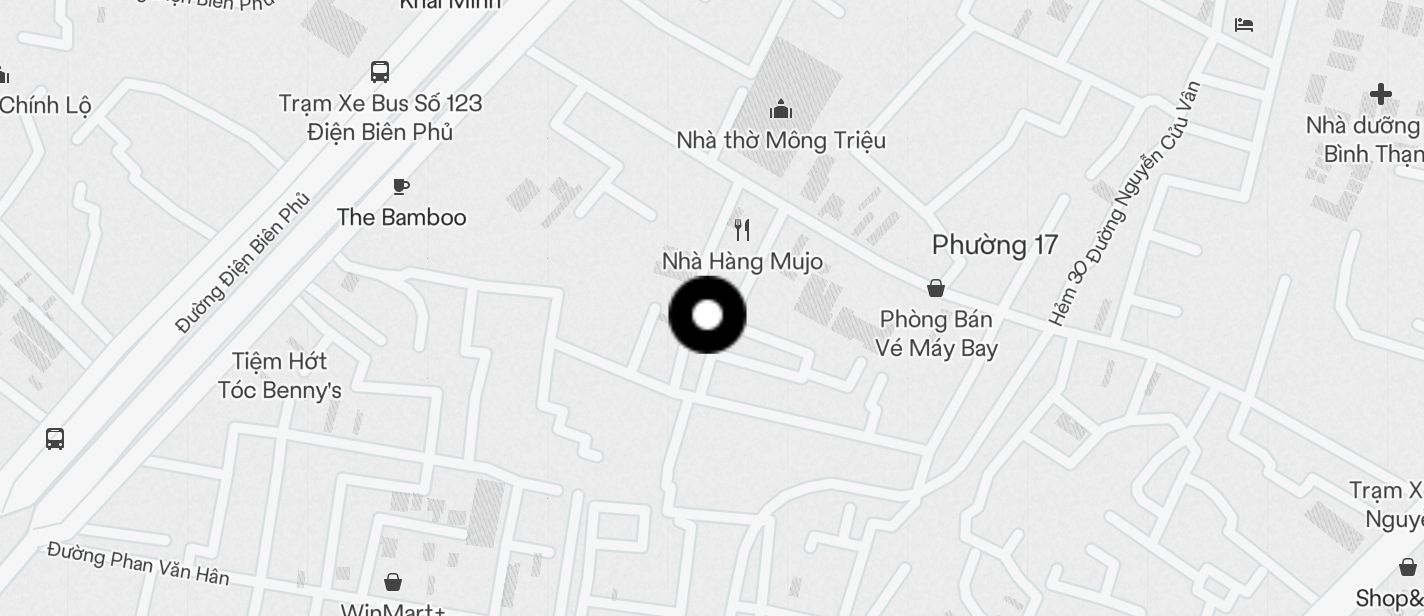
Task: Select the Phòng Bán Vé Máy Bay marker
Action: [x=936, y=289]
